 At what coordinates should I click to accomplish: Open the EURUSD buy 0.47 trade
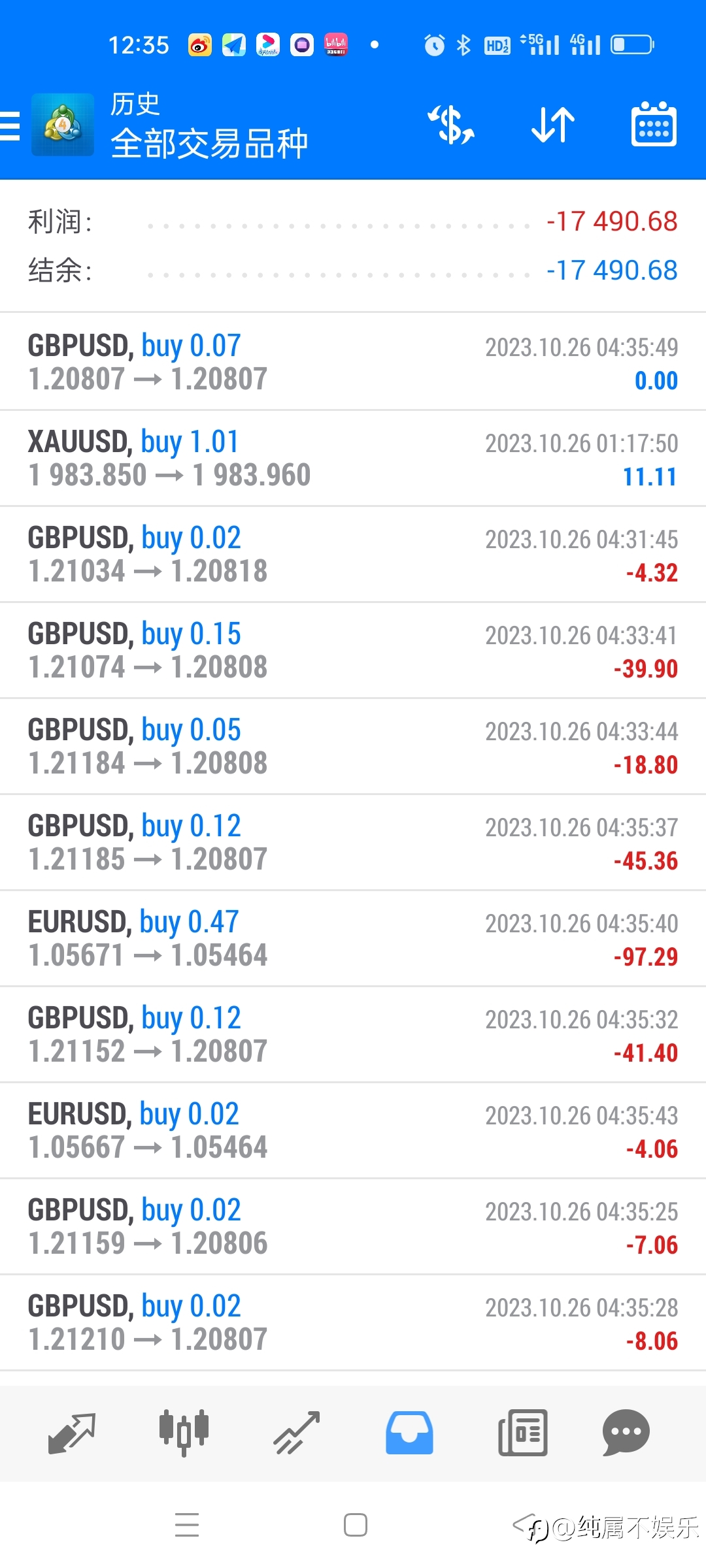pyautogui.click(x=353, y=938)
